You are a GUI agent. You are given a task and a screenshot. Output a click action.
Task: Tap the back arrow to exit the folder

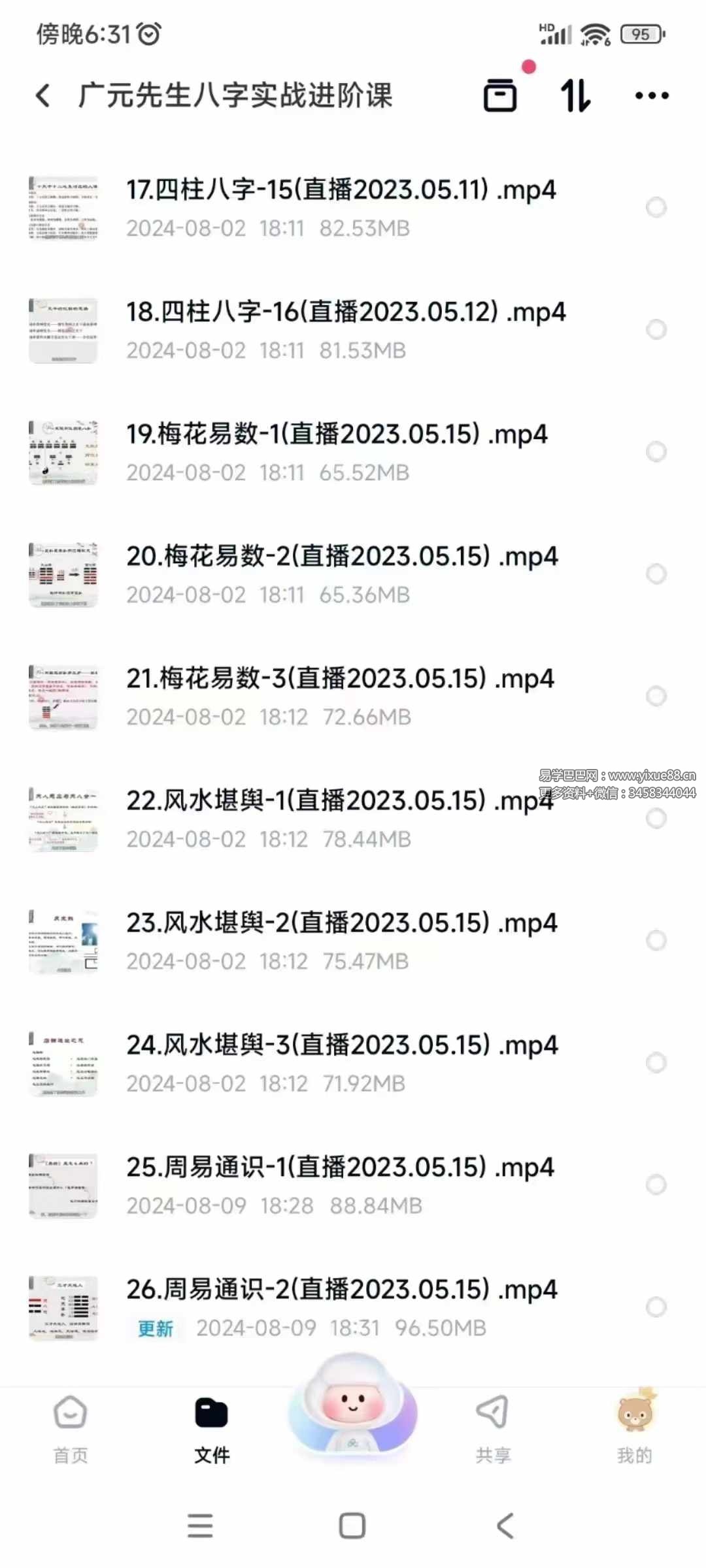[x=42, y=95]
